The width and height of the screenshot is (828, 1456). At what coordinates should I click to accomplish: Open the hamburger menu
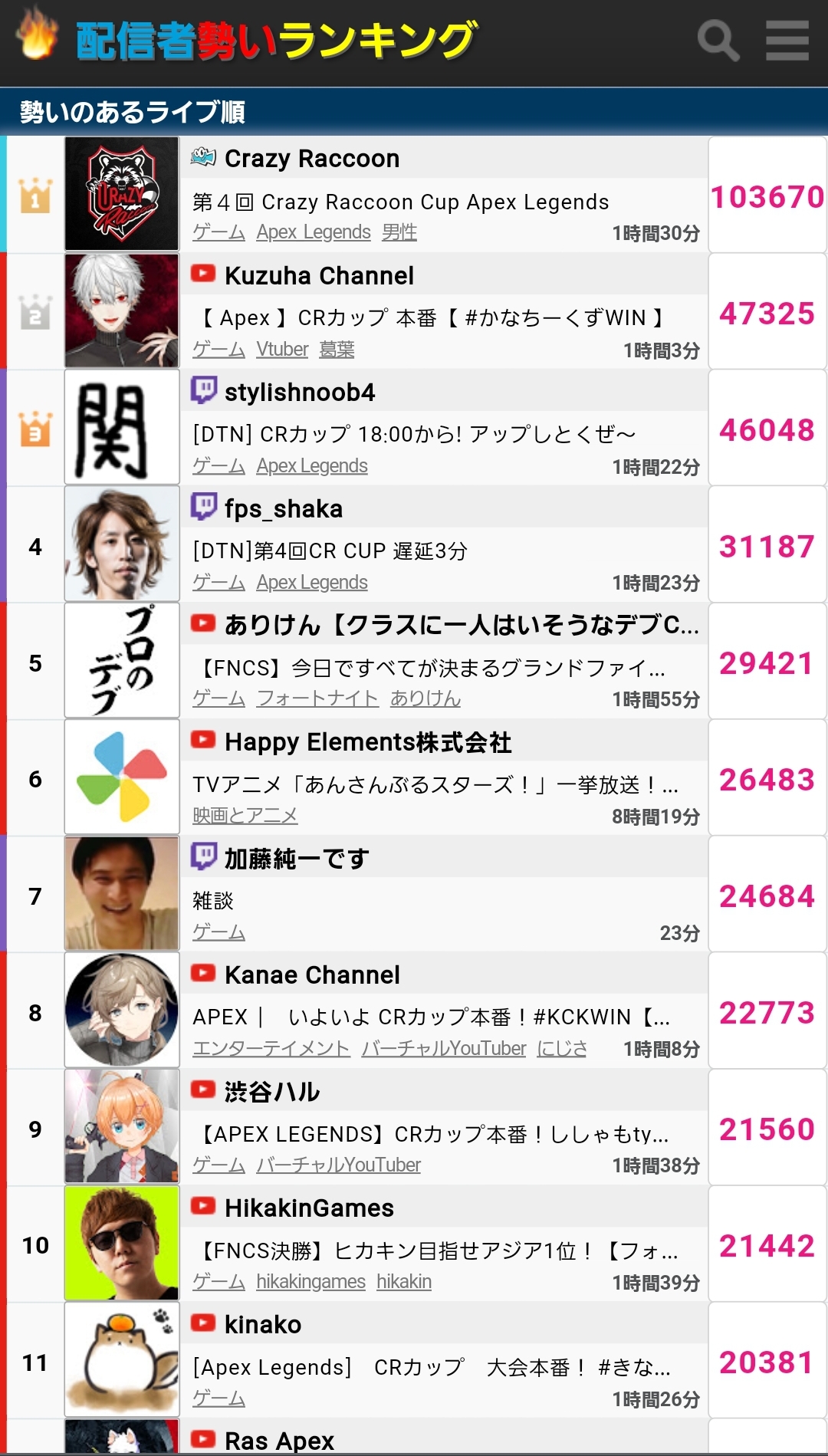point(787,41)
